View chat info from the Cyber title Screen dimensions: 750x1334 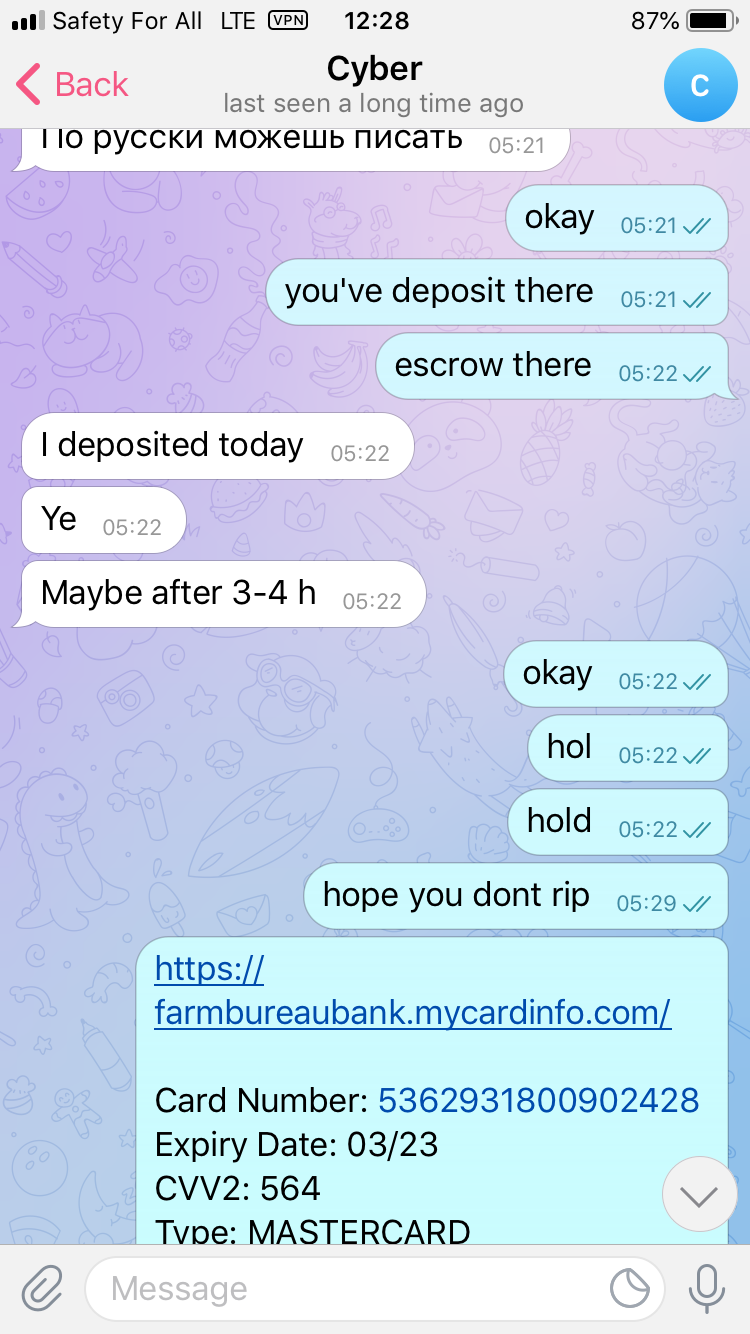click(x=374, y=70)
